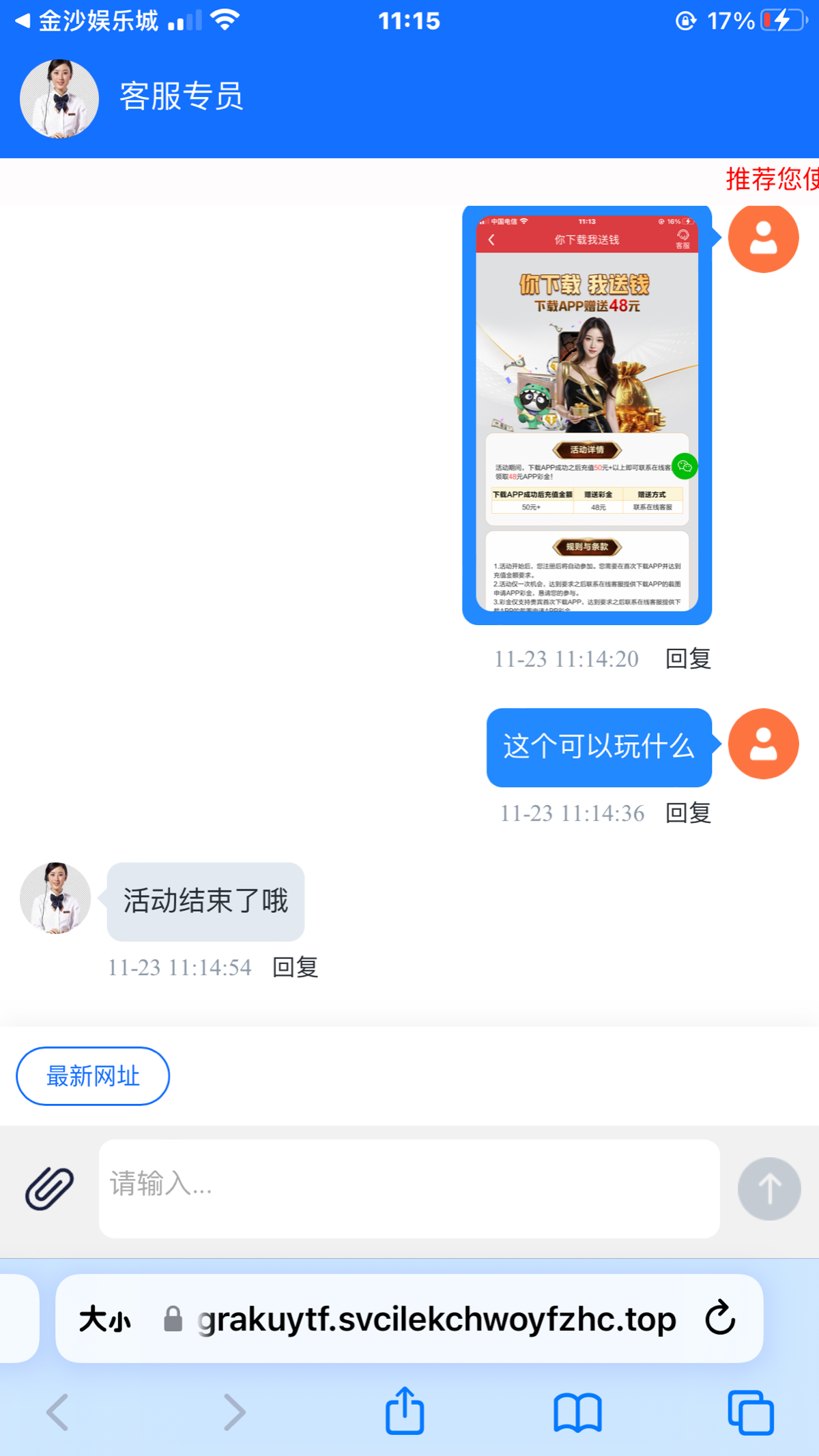Tap the paperclip attachment icon

pyautogui.click(x=49, y=1189)
